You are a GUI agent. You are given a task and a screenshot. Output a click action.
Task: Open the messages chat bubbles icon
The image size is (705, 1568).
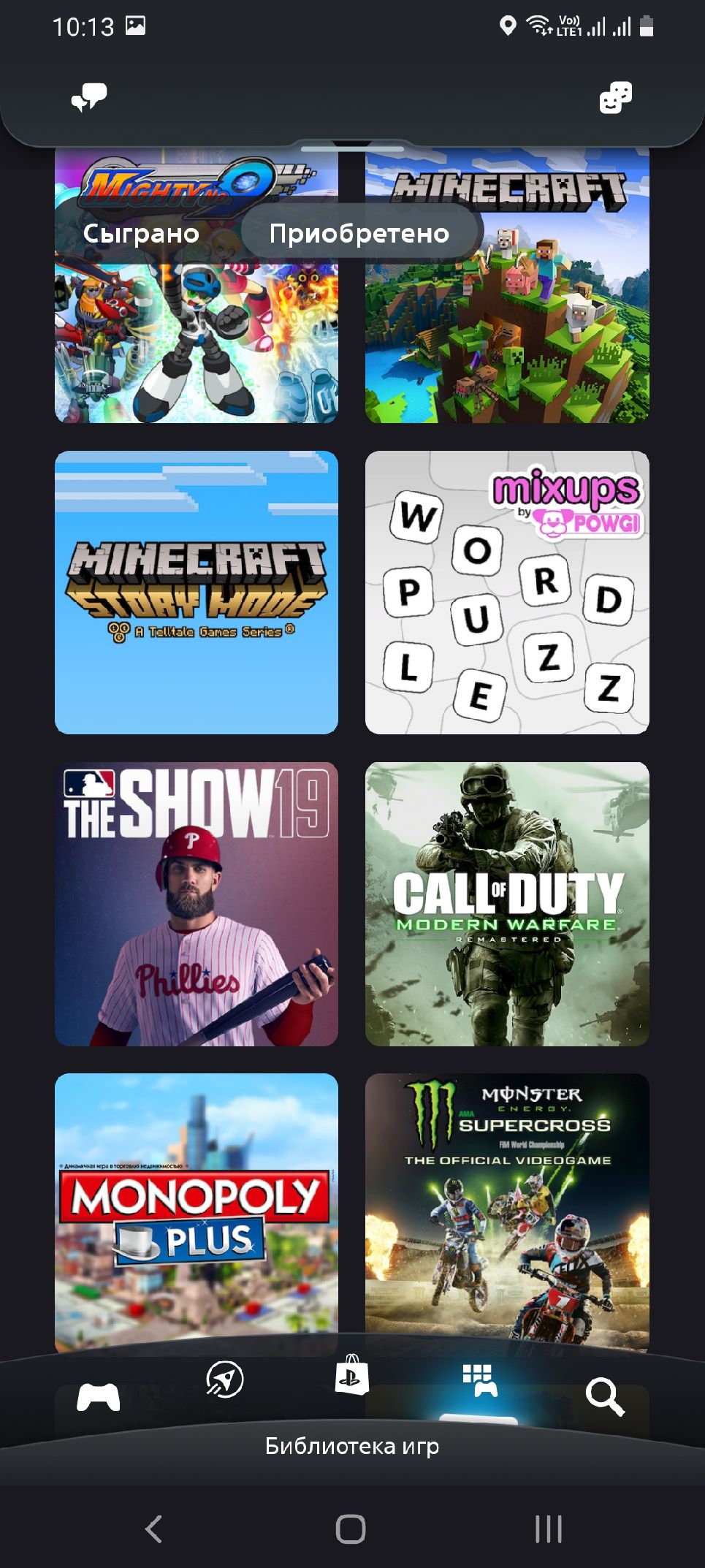point(89,97)
